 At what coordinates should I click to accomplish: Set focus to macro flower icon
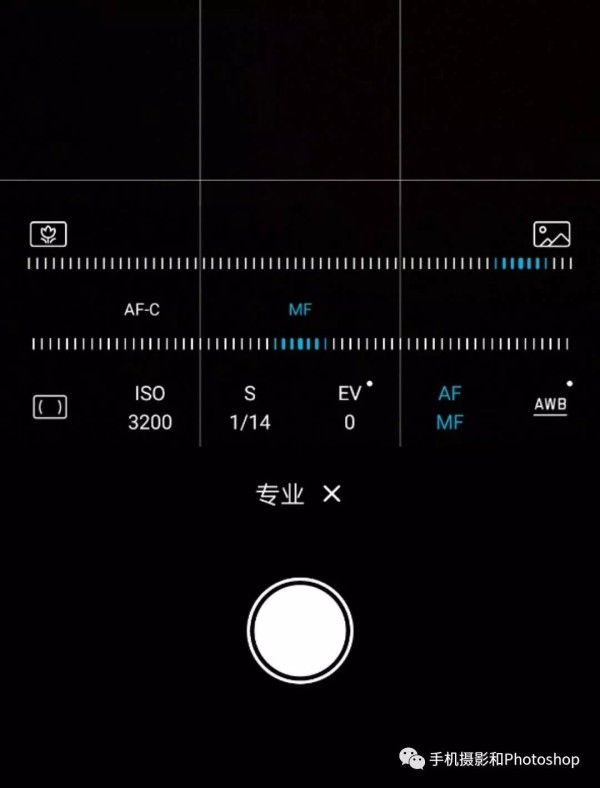click(48, 235)
